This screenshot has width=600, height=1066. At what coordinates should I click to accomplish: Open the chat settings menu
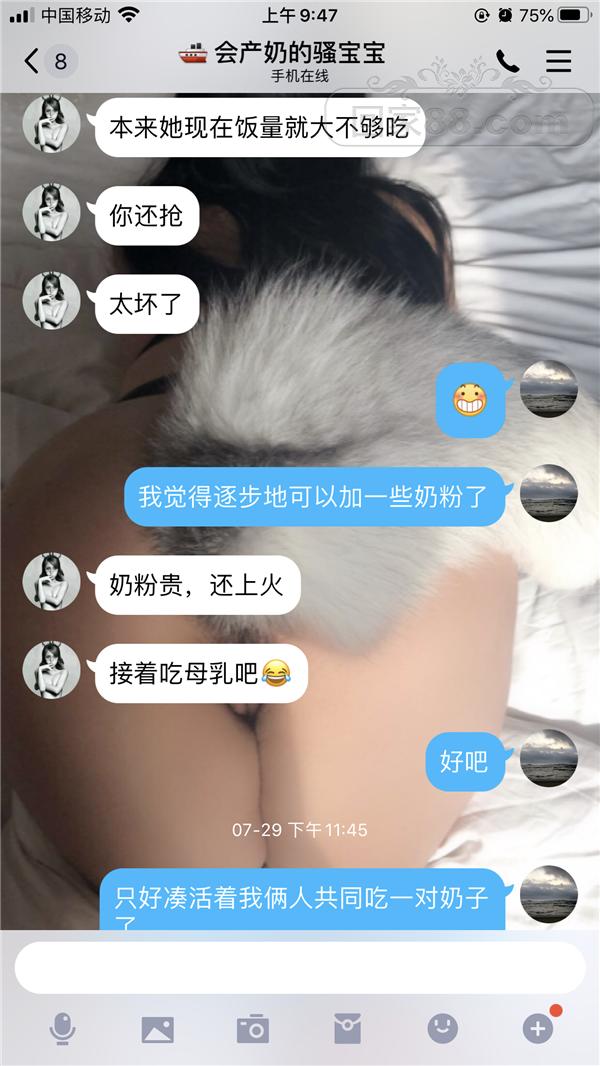[x=558, y=61]
